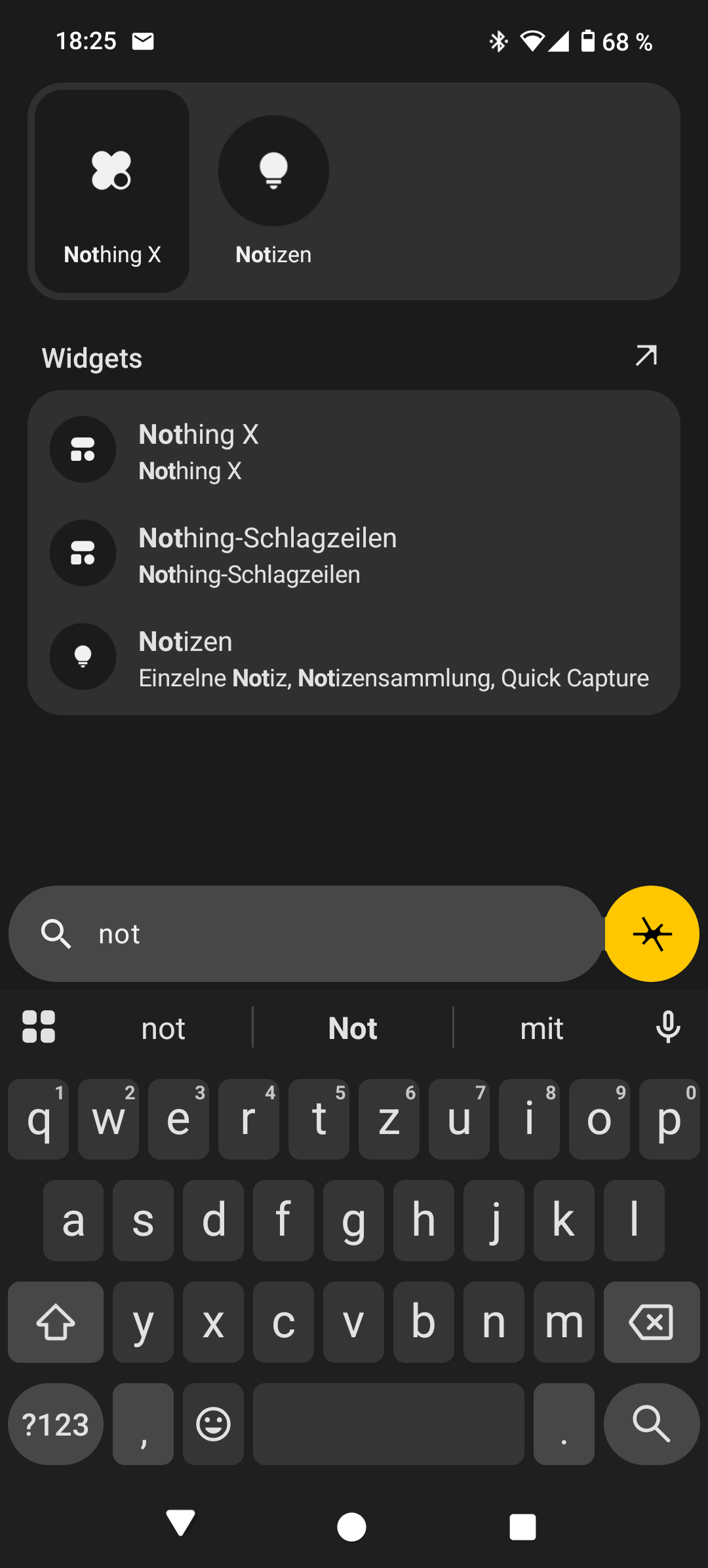708x1568 pixels.
Task: Select the Nothing X widget row
Action: coord(354,450)
